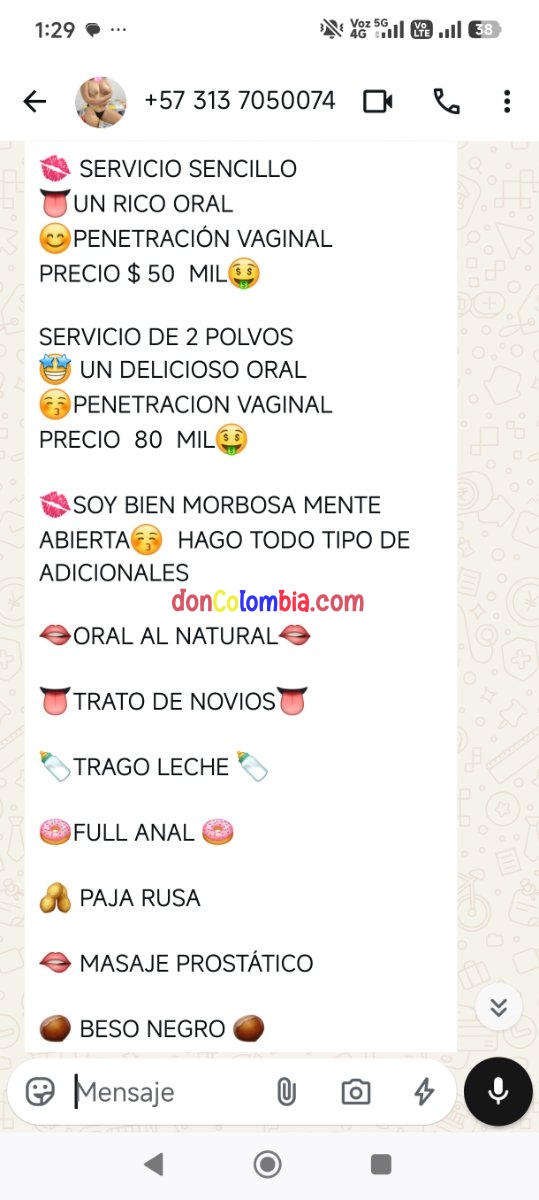
Task: Go to the home screen
Action: [267, 1163]
